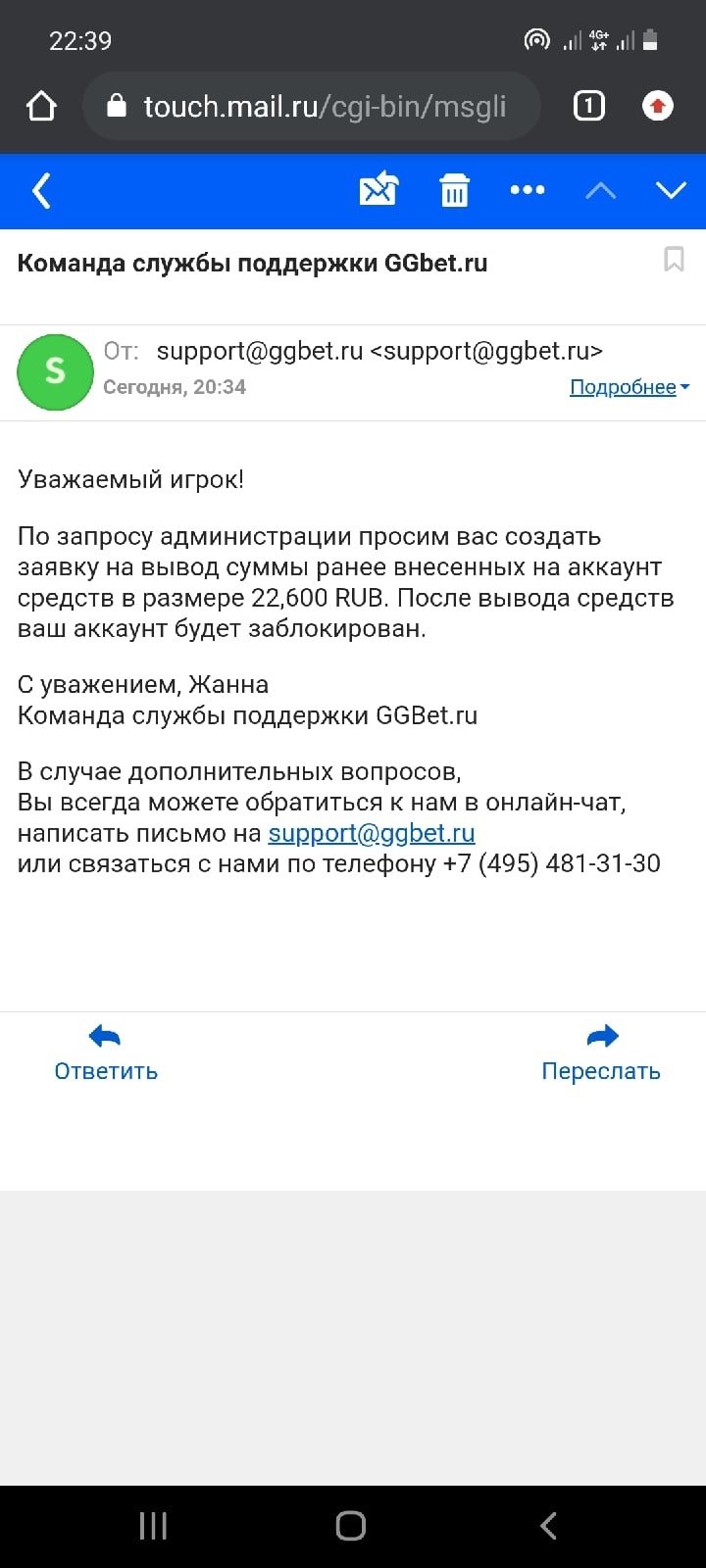Viewport: 706px width, 1568px height.
Task: Edit the touch.mail.ru address bar
Action: coord(324,106)
